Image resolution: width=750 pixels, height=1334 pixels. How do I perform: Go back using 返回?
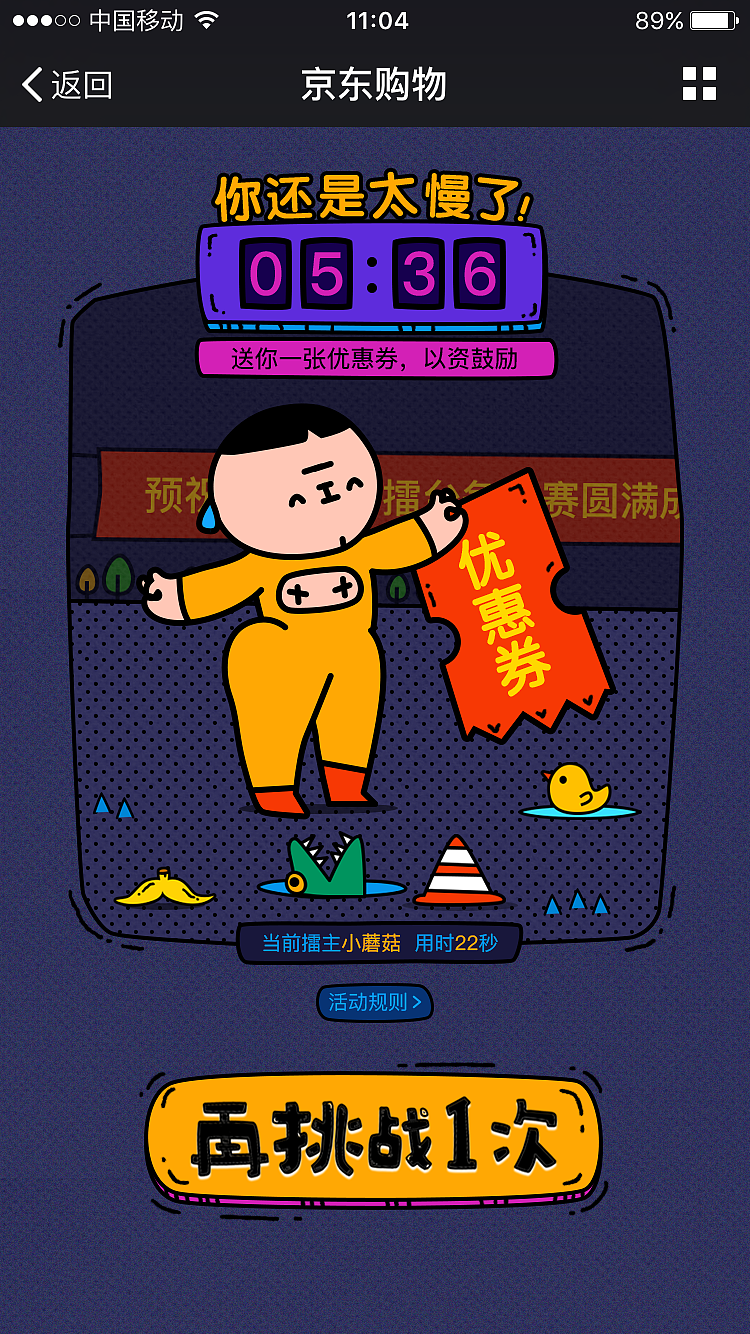tap(66, 85)
